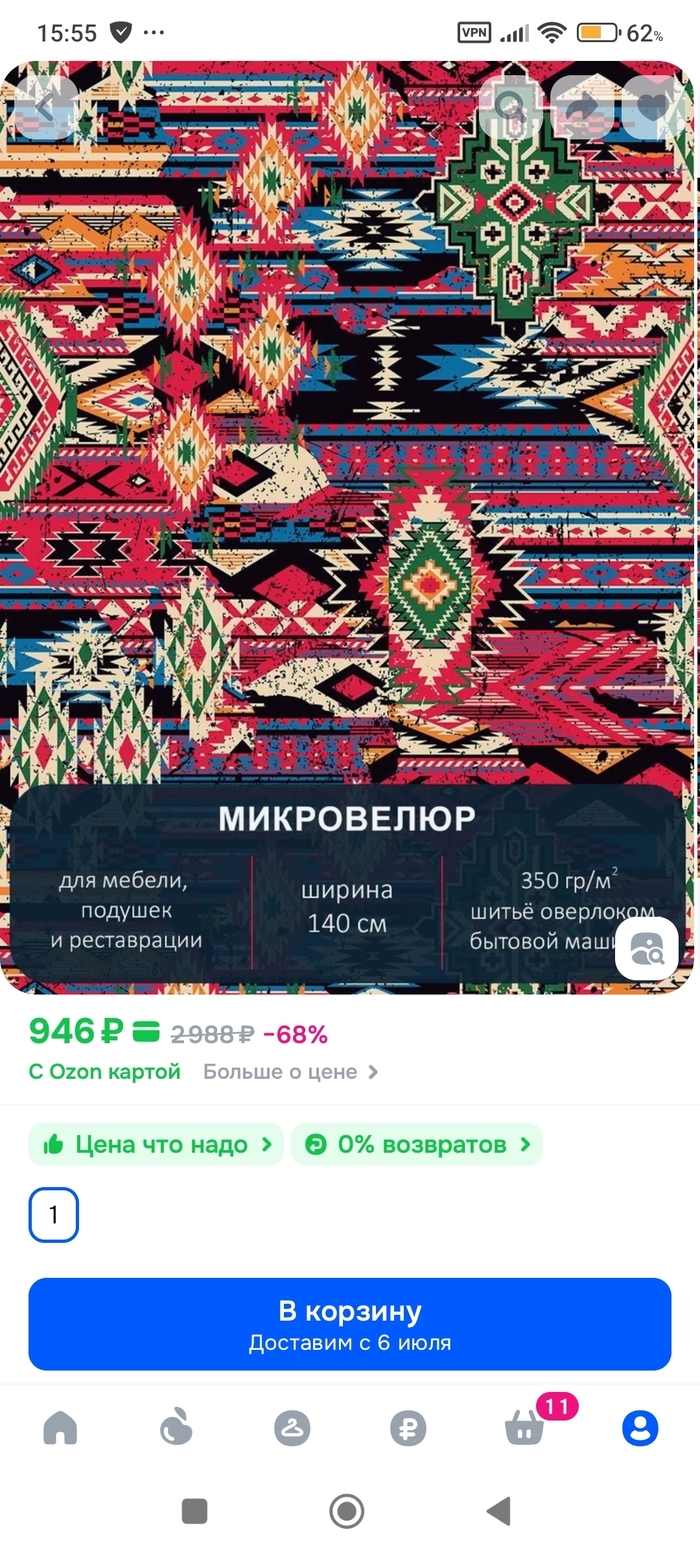This screenshot has width=700, height=1556.
Task: Tap the system back button
Action: click(498, 1511)
